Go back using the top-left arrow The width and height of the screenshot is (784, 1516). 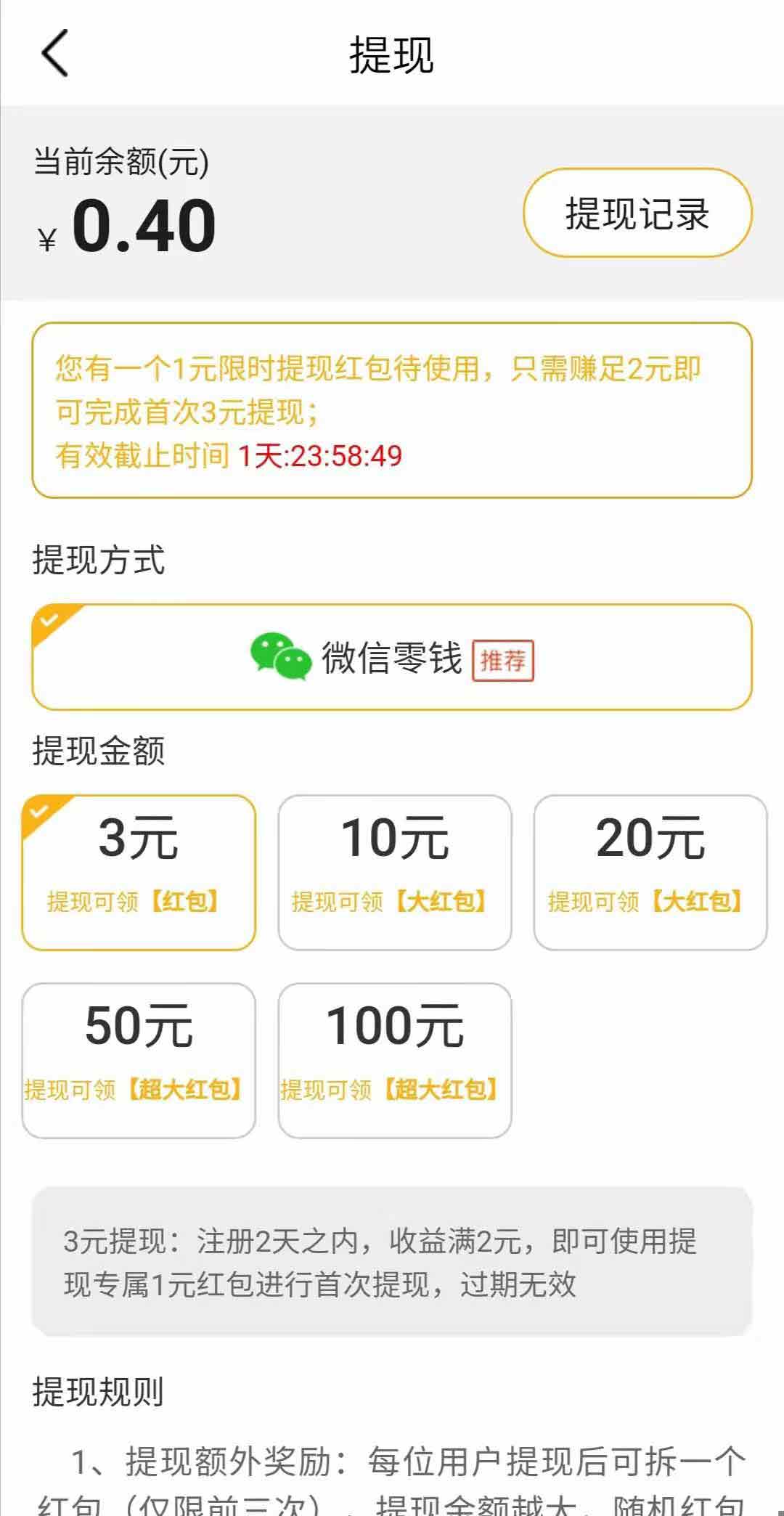tap(54, 53)
